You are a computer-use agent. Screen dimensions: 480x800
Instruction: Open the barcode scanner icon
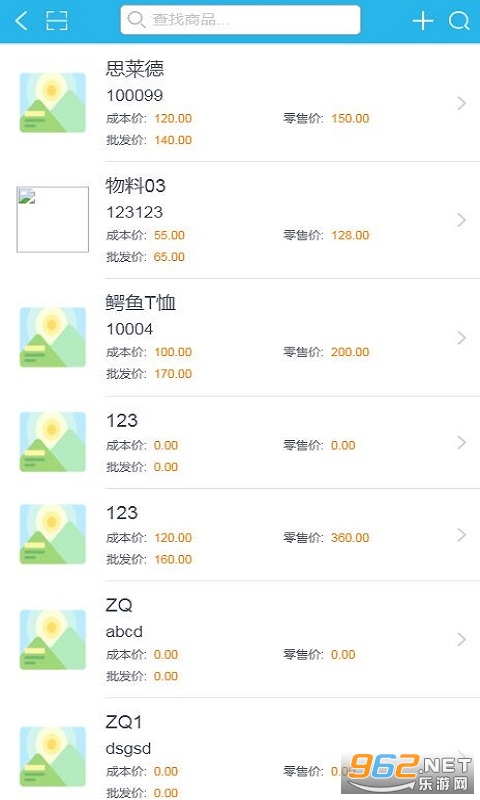57,21
